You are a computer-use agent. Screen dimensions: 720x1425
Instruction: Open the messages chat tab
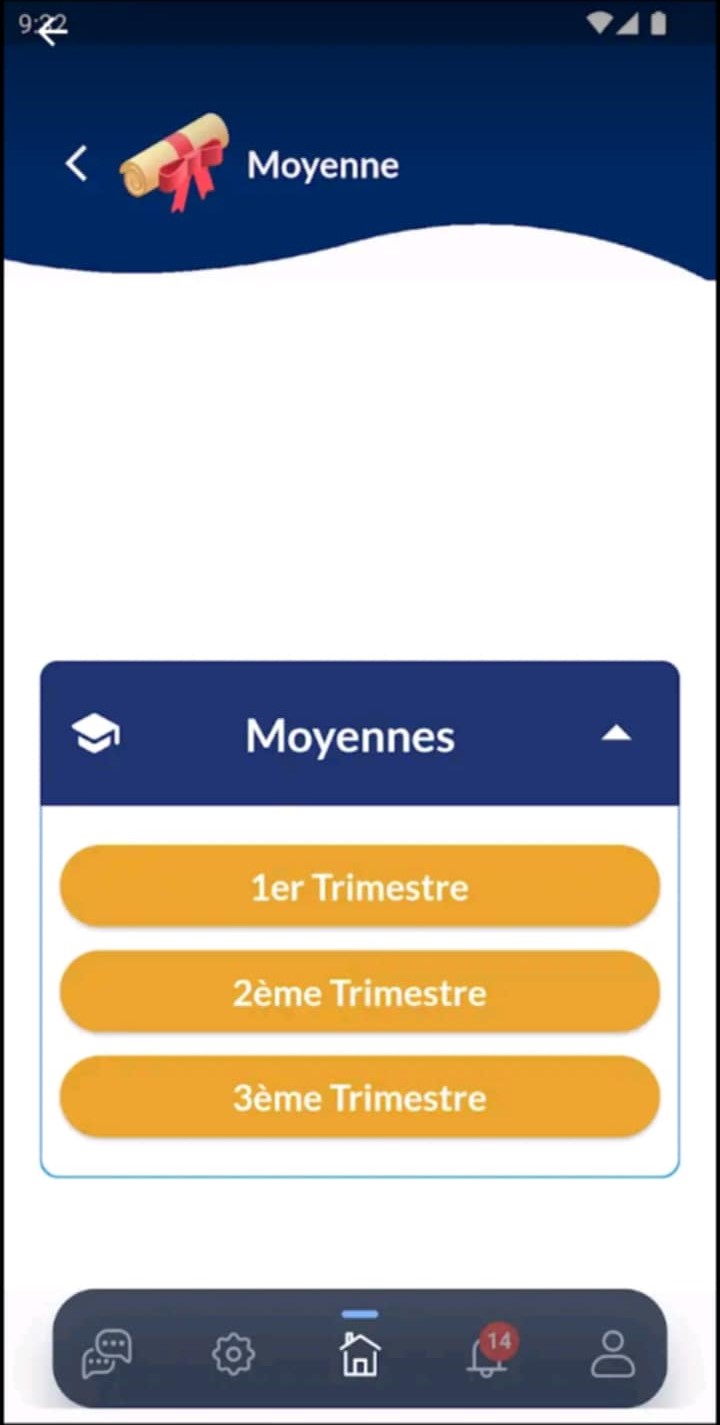pyautogui.click(x=106, y=1354)
